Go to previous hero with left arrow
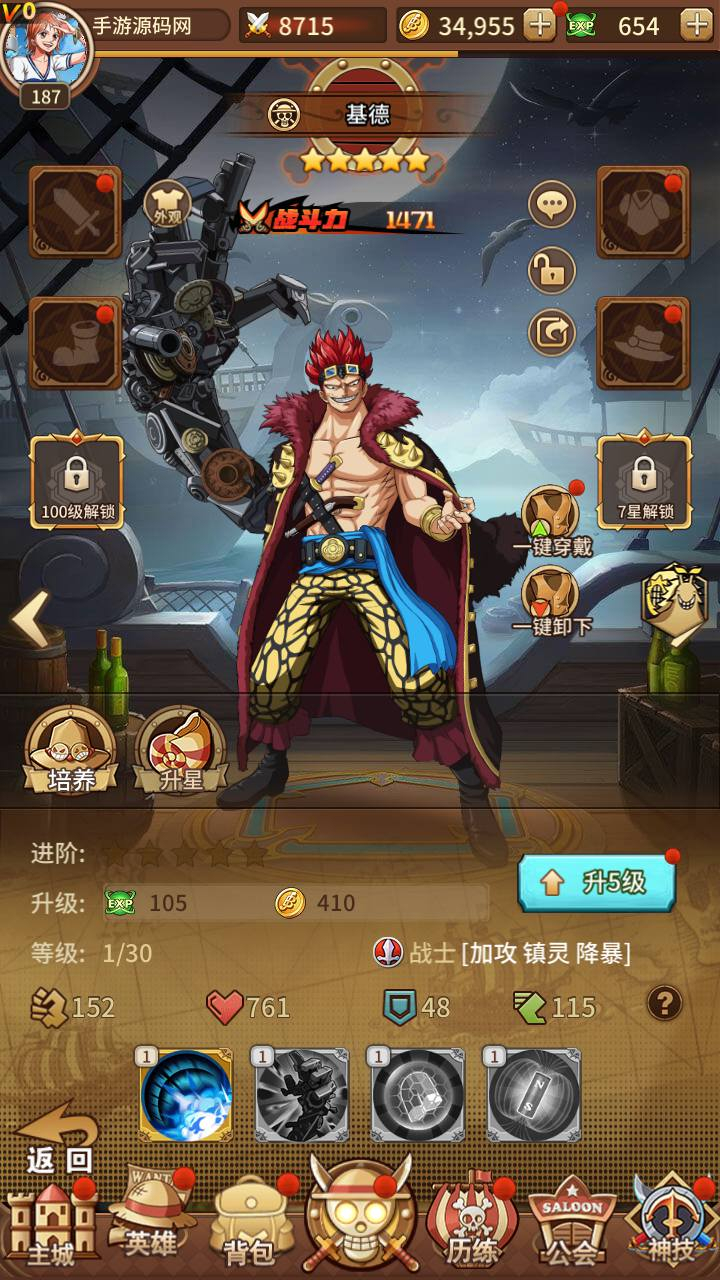 click(x=30, y=620)
